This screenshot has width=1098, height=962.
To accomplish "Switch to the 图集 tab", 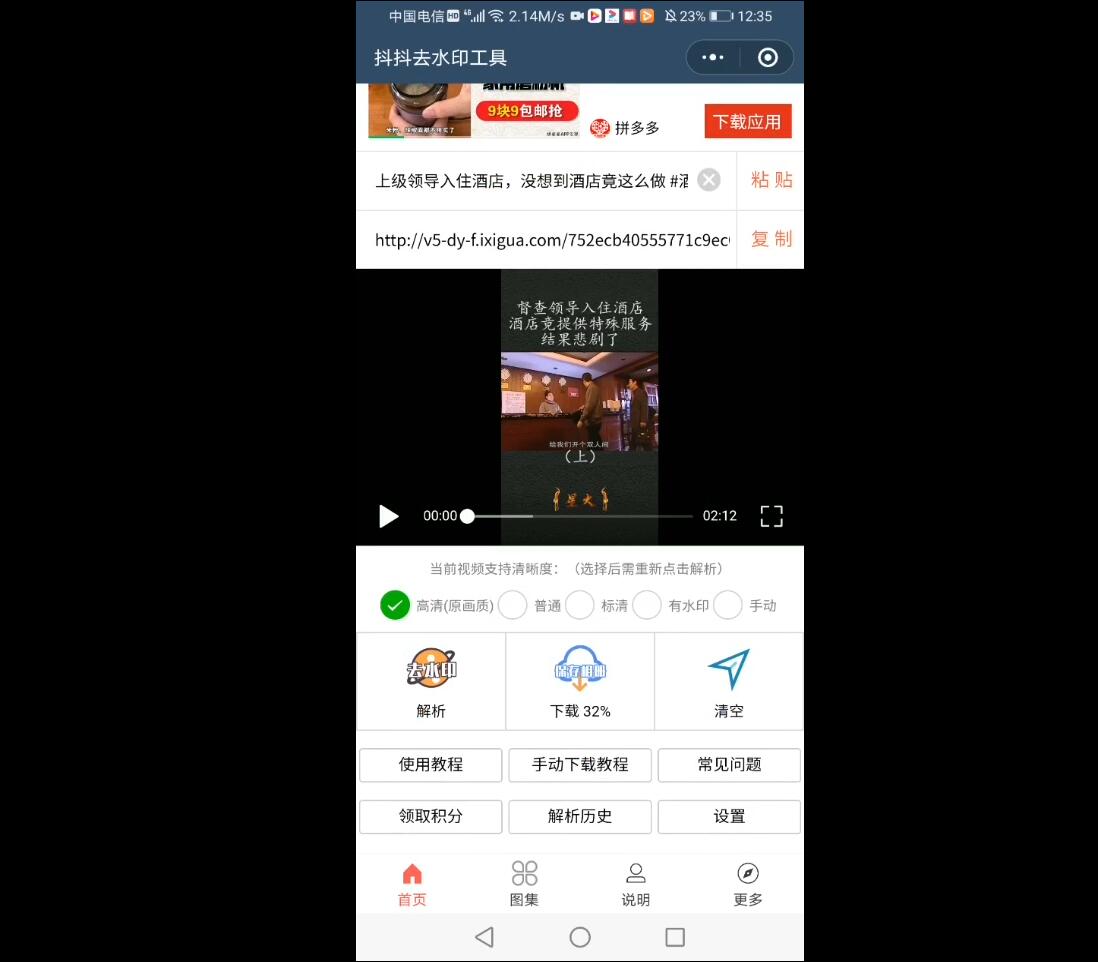I will pyautogui.click(x=524, y=884).
